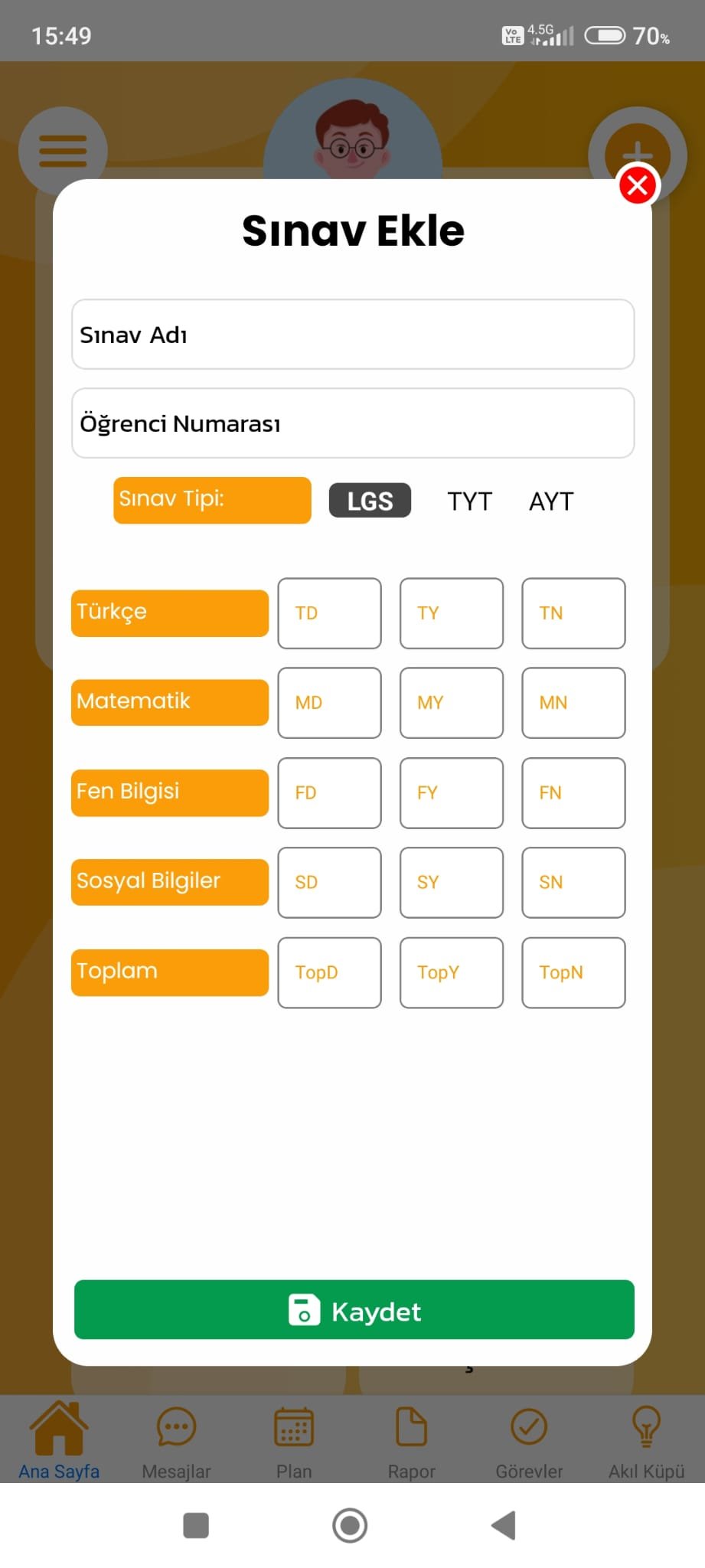Tap the Sınav Adı text field

pos(353,335)
